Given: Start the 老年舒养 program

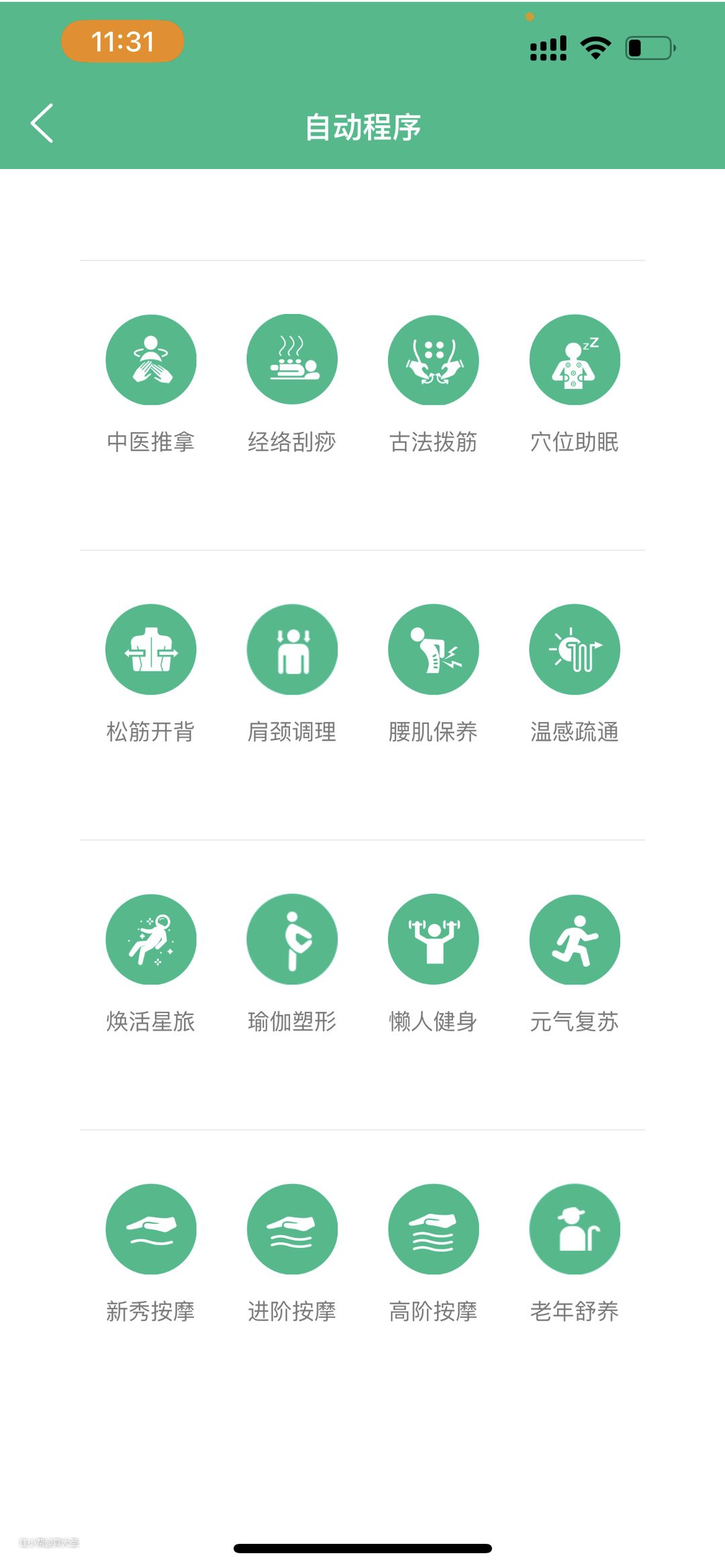Looking at the screenshot, I should pyautogui.click(x=575, y=1229).
